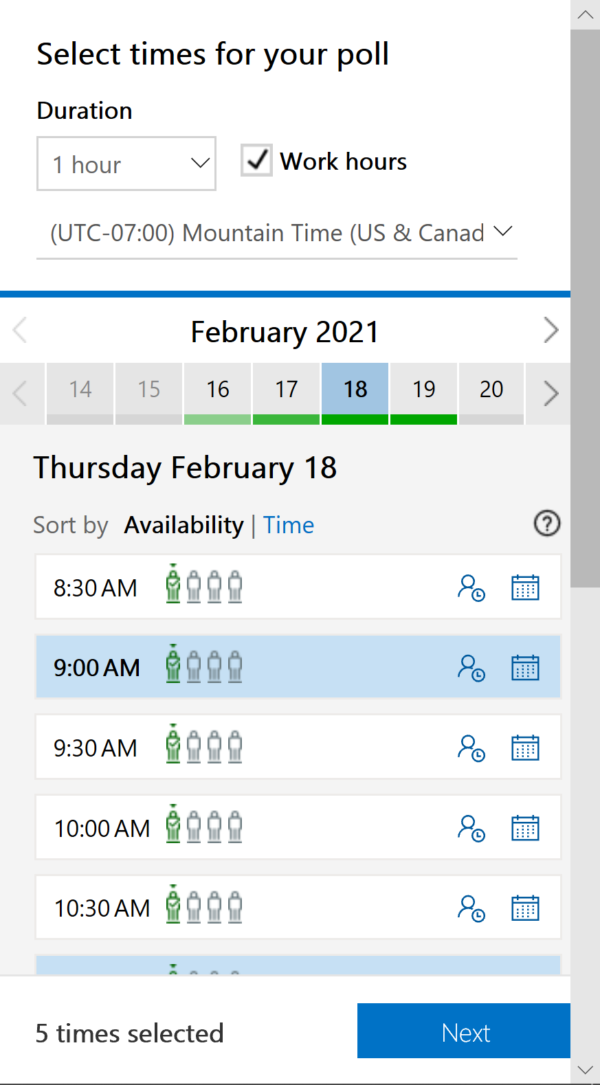Select the 8:30 AM time slot
The image size is (600, 1085).
click(298, 587)
